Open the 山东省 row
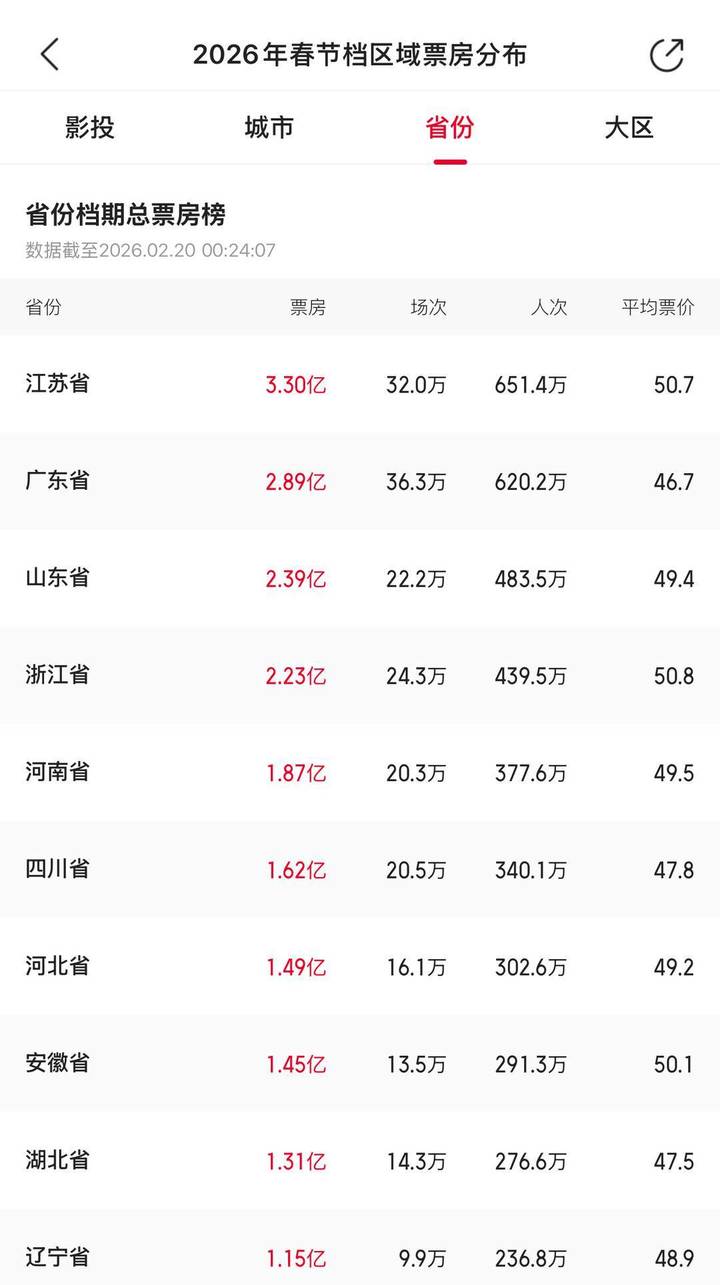The width and height of the screenshot is (720, 1285). (x=58, y=578)
